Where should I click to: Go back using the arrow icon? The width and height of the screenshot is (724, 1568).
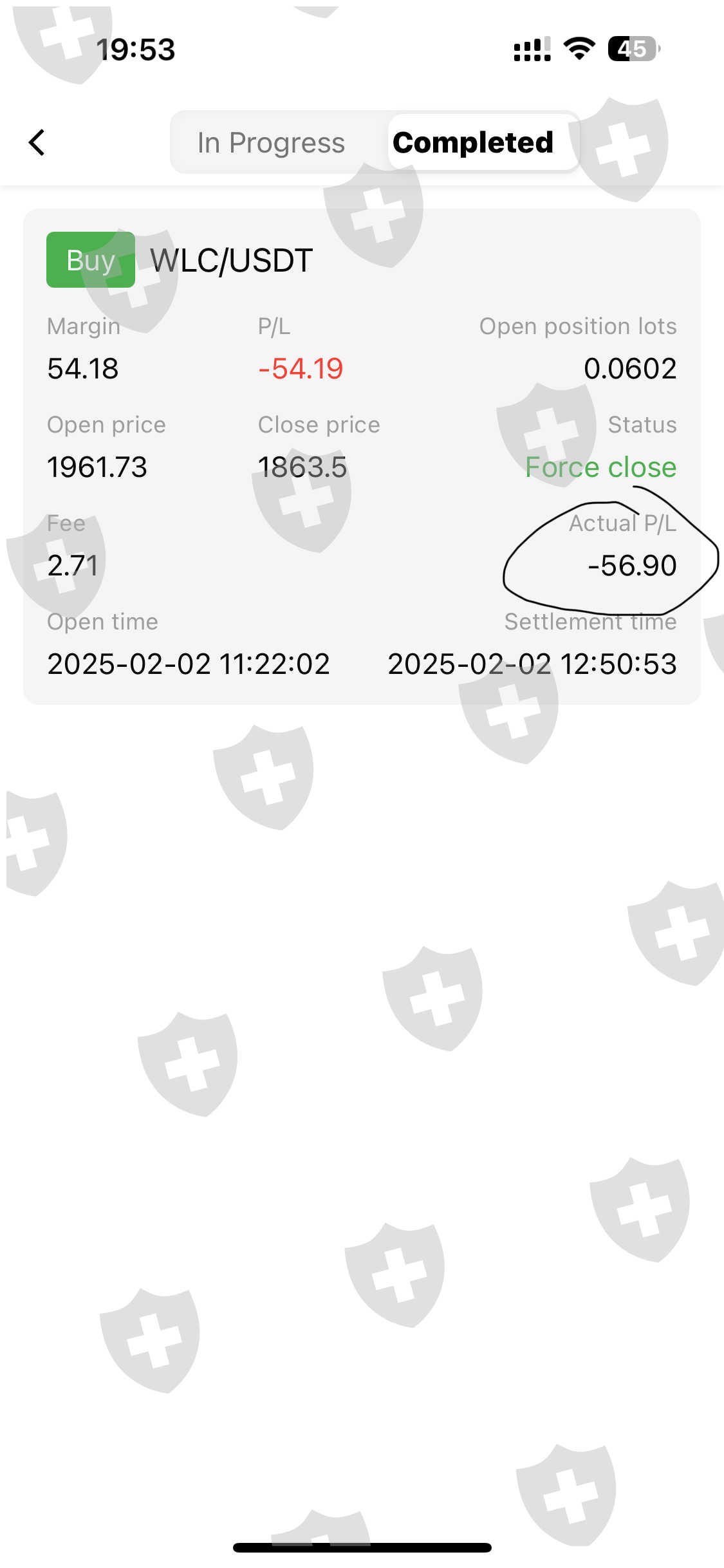coord(37,143)
